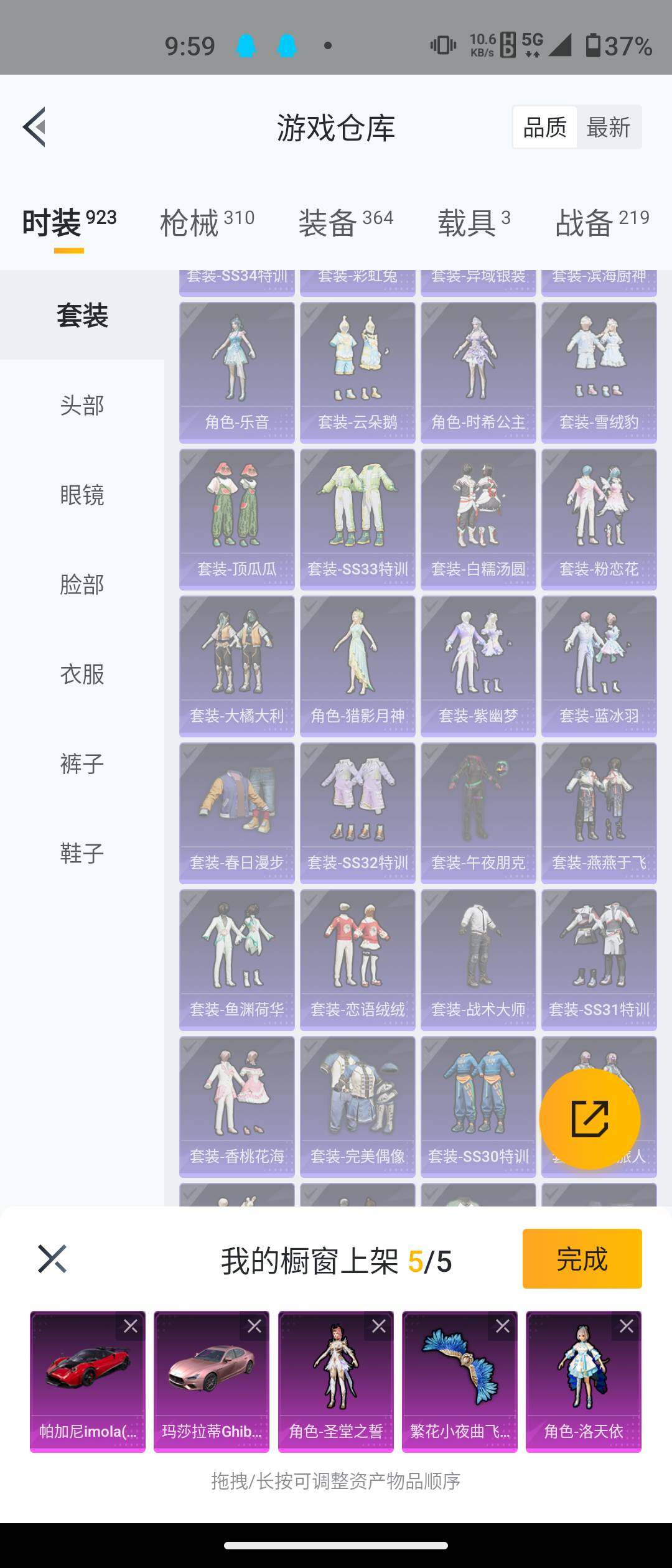
Task: Select the 套装-云朵鹅 item card
Action: click(358, 367)
